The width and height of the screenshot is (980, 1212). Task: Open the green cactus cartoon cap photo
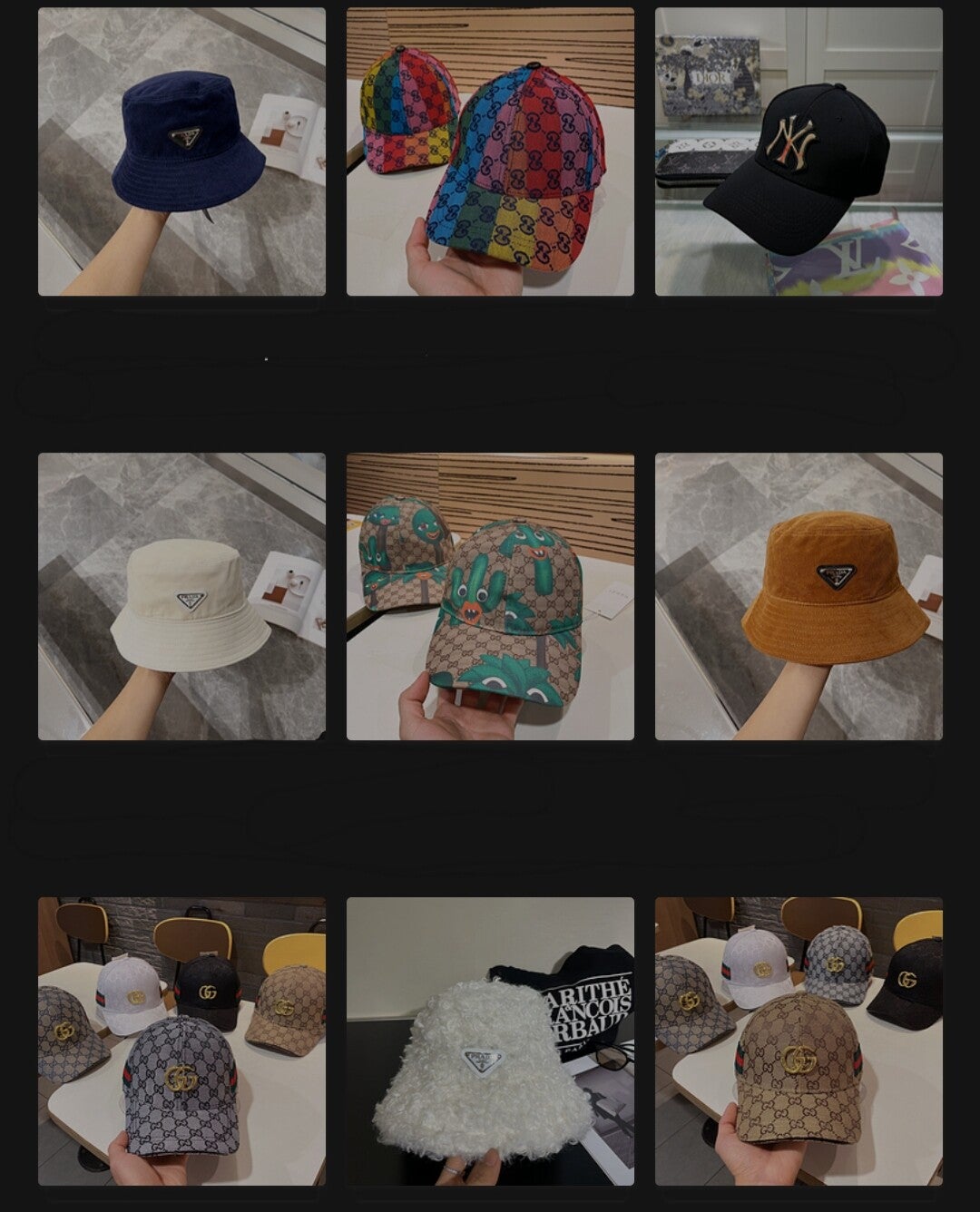coord(490,596)
